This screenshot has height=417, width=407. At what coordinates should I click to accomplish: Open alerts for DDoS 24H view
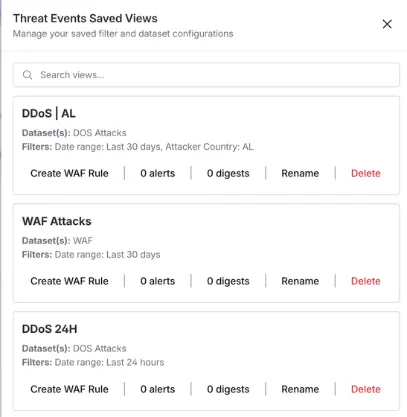tap(158, 389)
